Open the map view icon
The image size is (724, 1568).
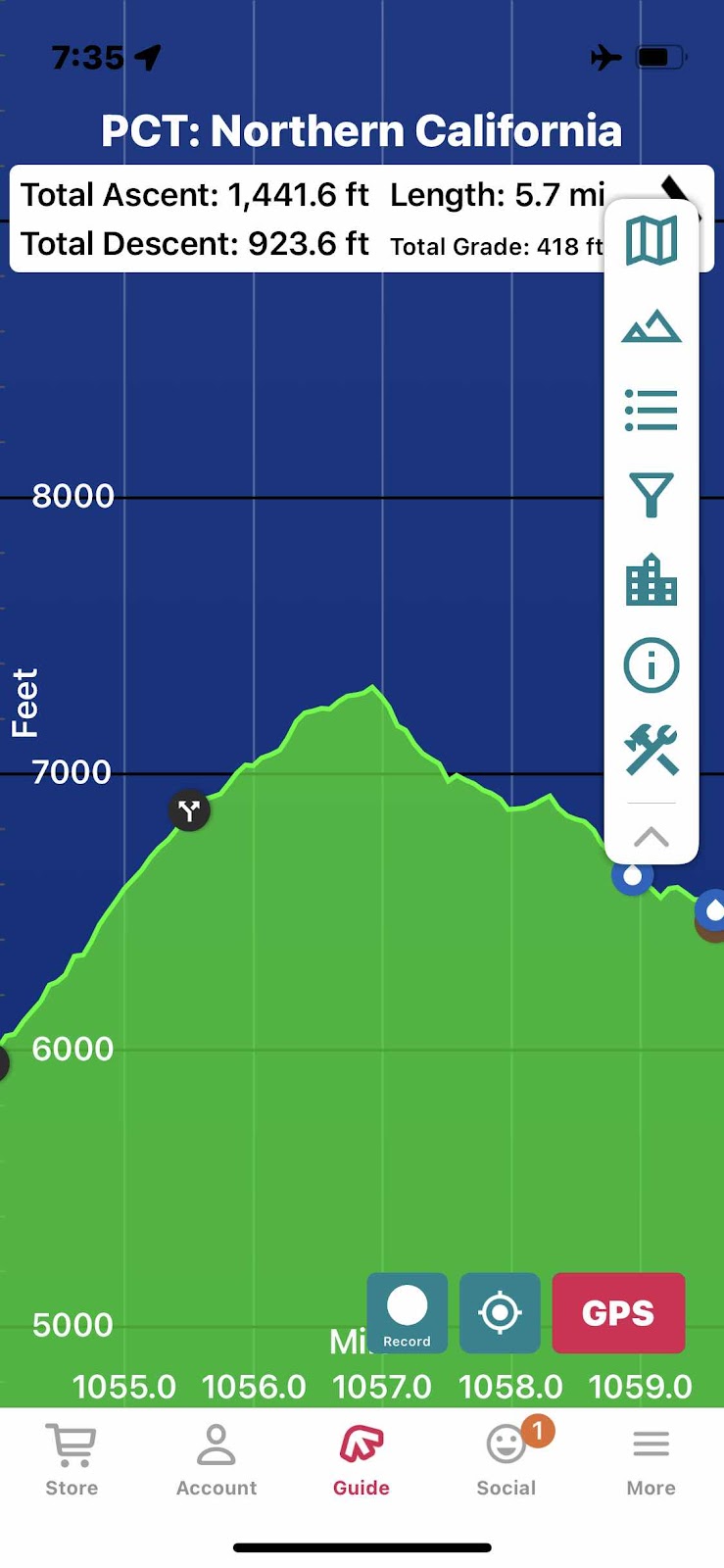[x=652, y=241]
